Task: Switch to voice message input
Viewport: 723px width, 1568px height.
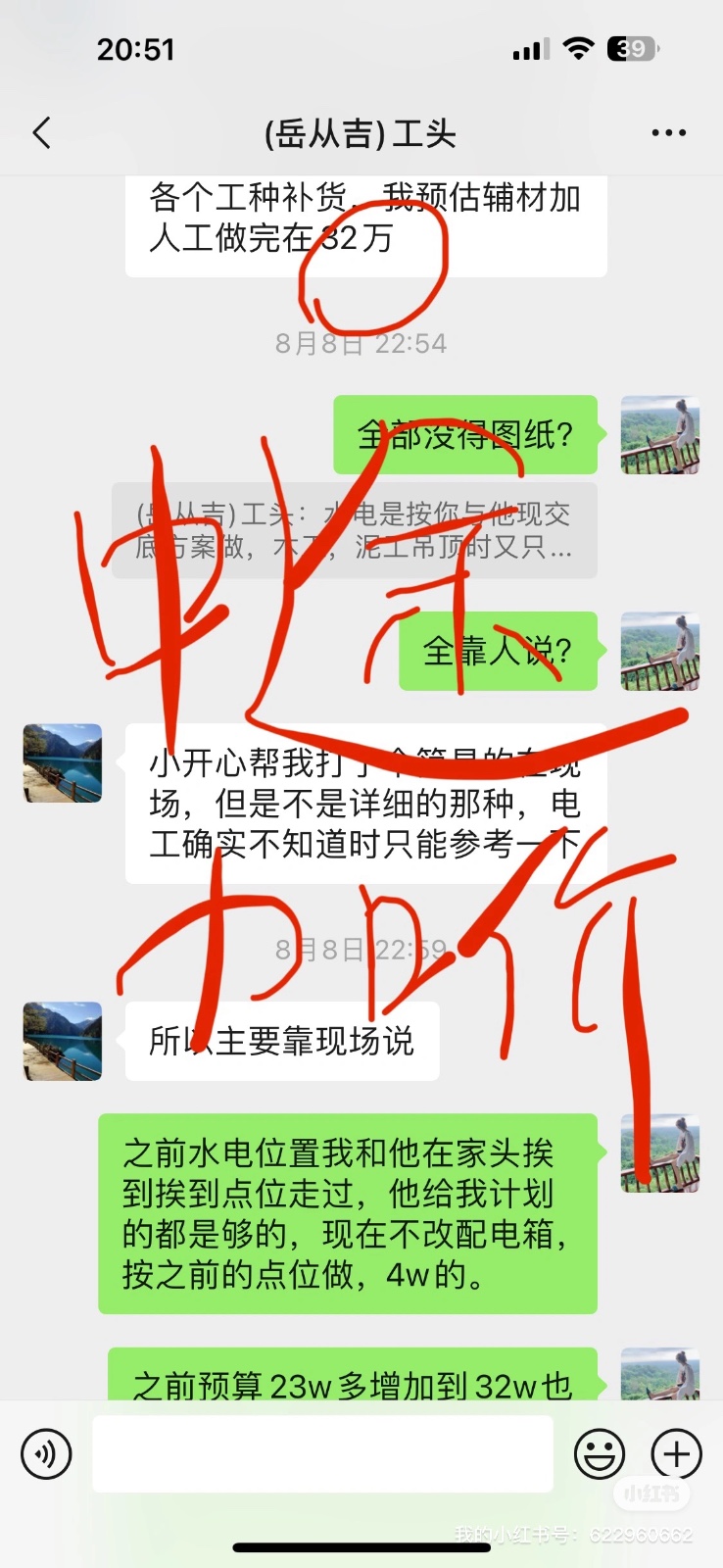Action: pyautogui.click(x=46, y=1454)
